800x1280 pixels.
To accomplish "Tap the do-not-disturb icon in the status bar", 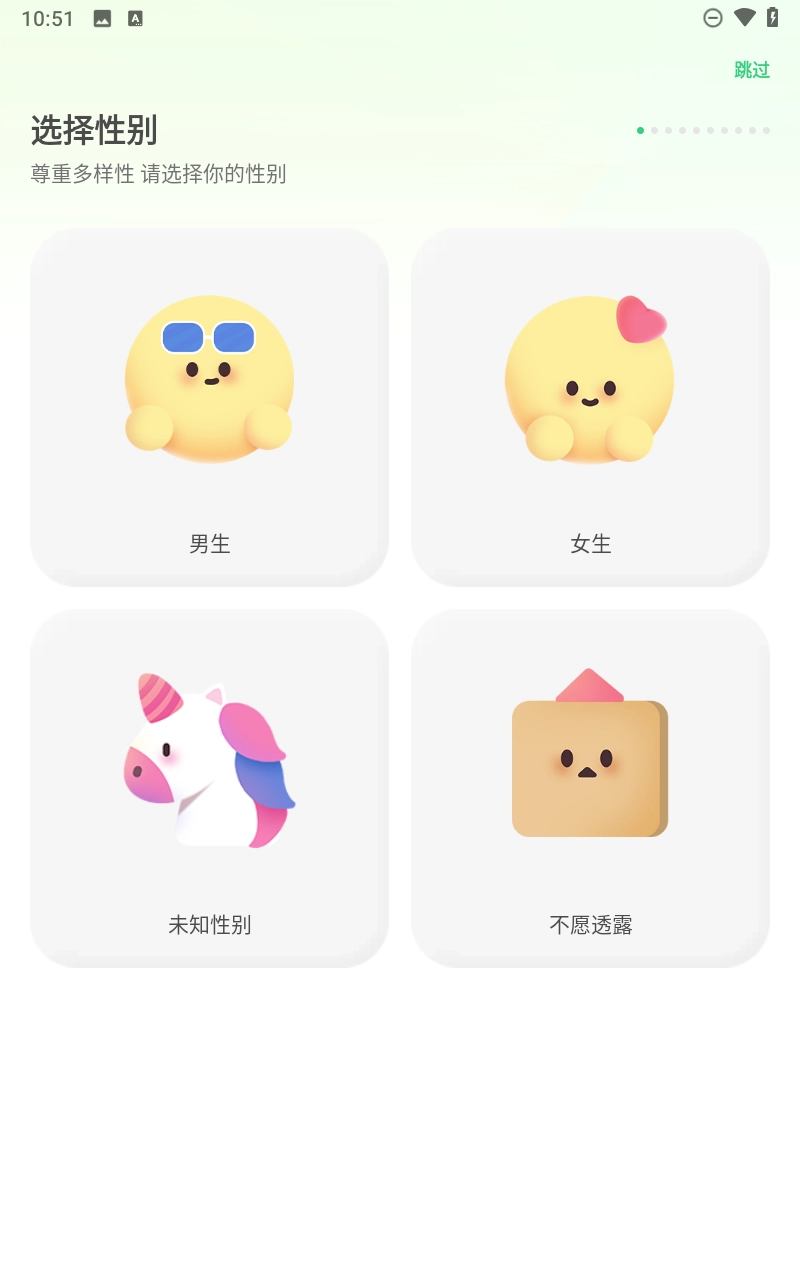I will (x=713, y=17).
